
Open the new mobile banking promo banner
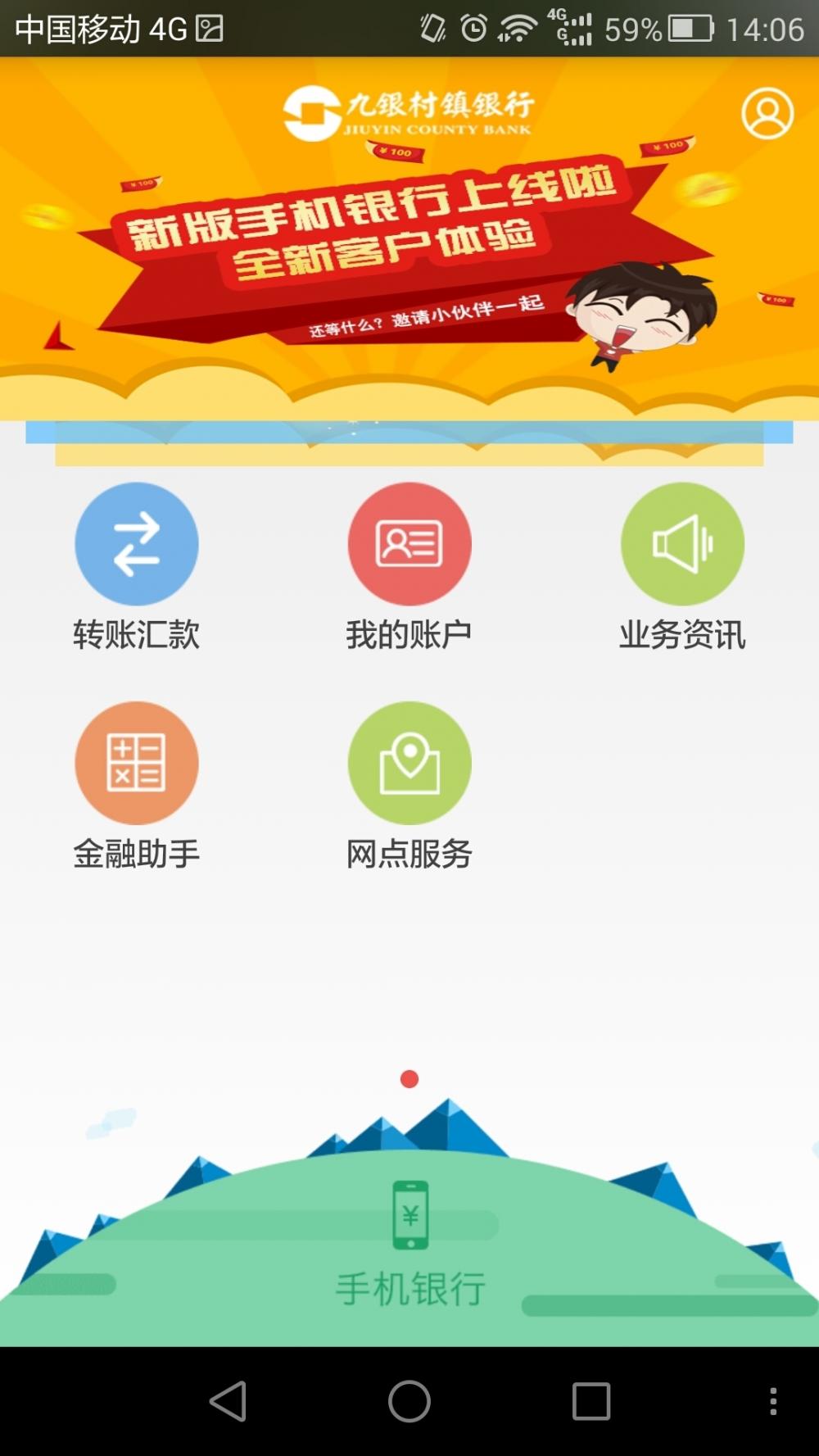coord(409,238)
